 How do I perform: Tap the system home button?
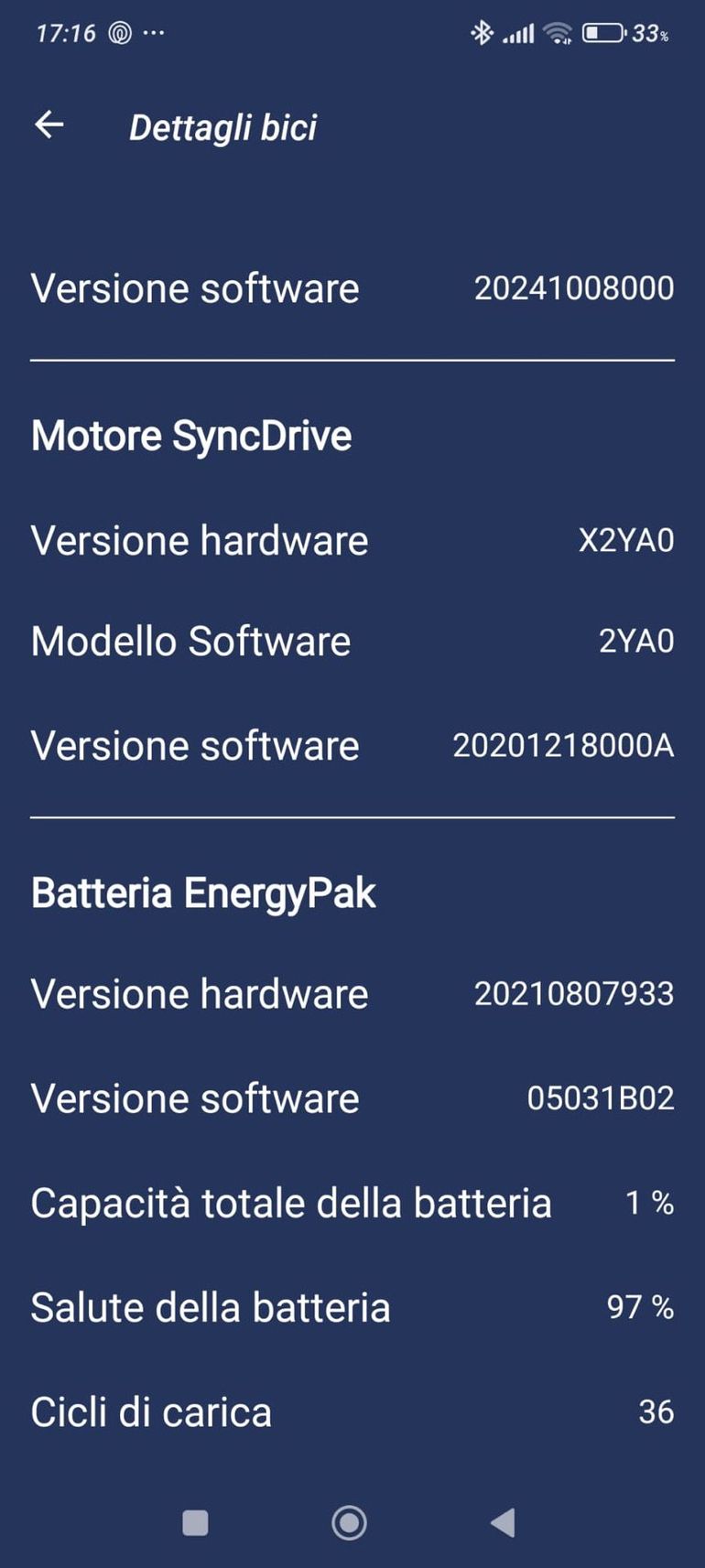(349, 1523)
